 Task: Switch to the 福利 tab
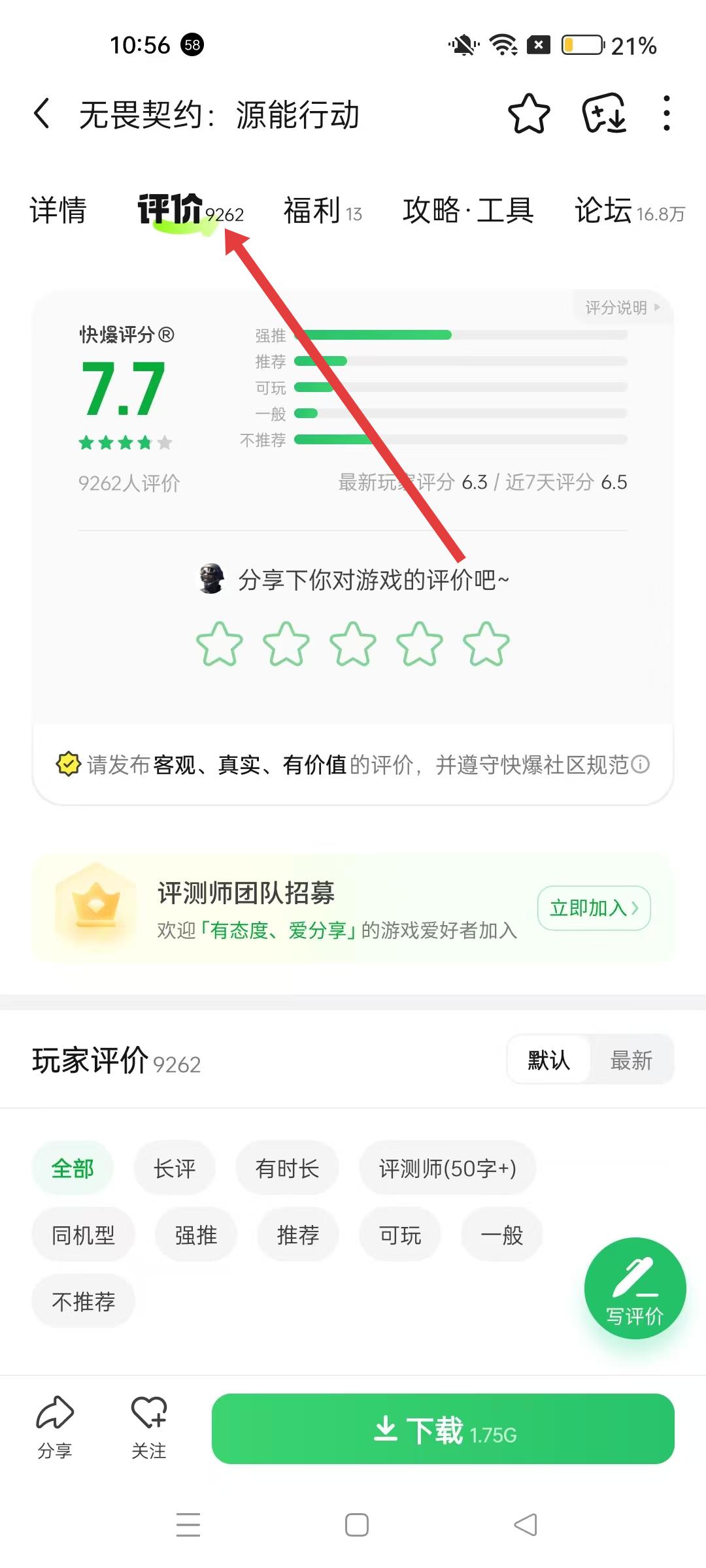[322, 211]
